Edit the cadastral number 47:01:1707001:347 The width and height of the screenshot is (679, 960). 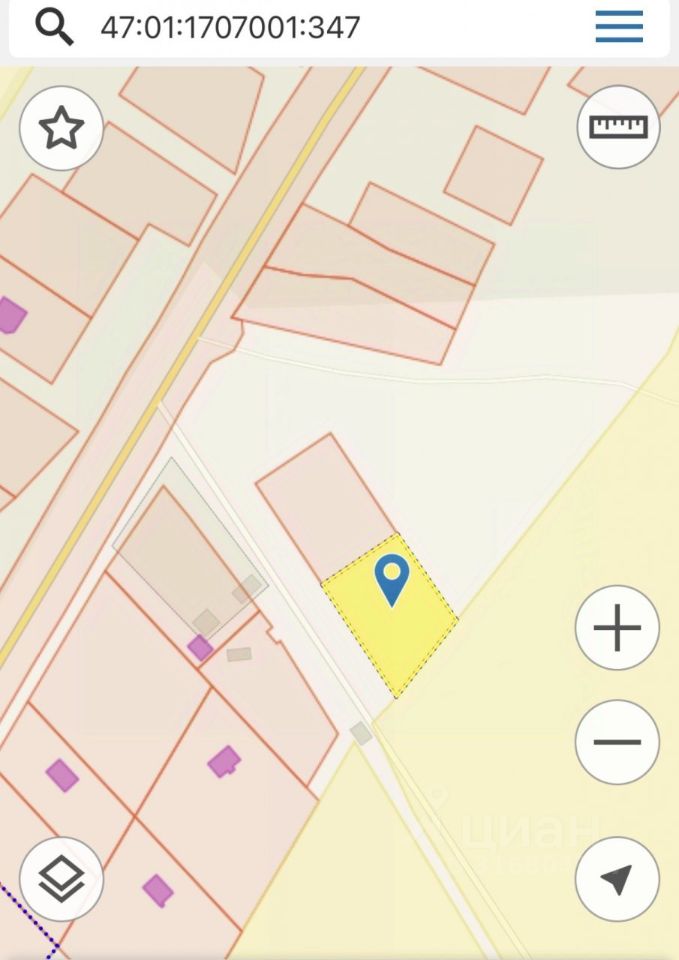[x=230, y=27]
